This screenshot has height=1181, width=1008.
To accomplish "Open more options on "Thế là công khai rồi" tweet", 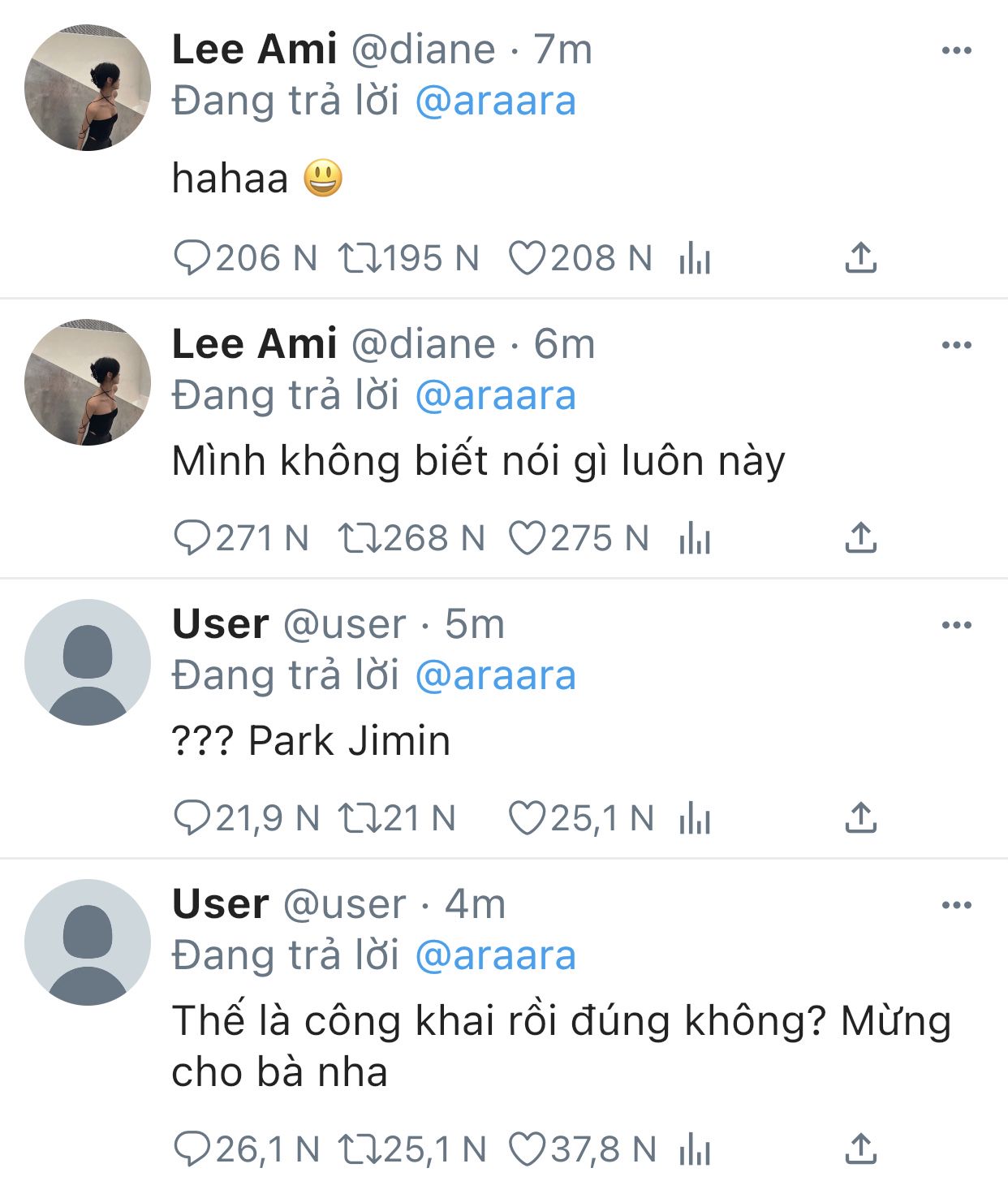I will tap(956, 905).
